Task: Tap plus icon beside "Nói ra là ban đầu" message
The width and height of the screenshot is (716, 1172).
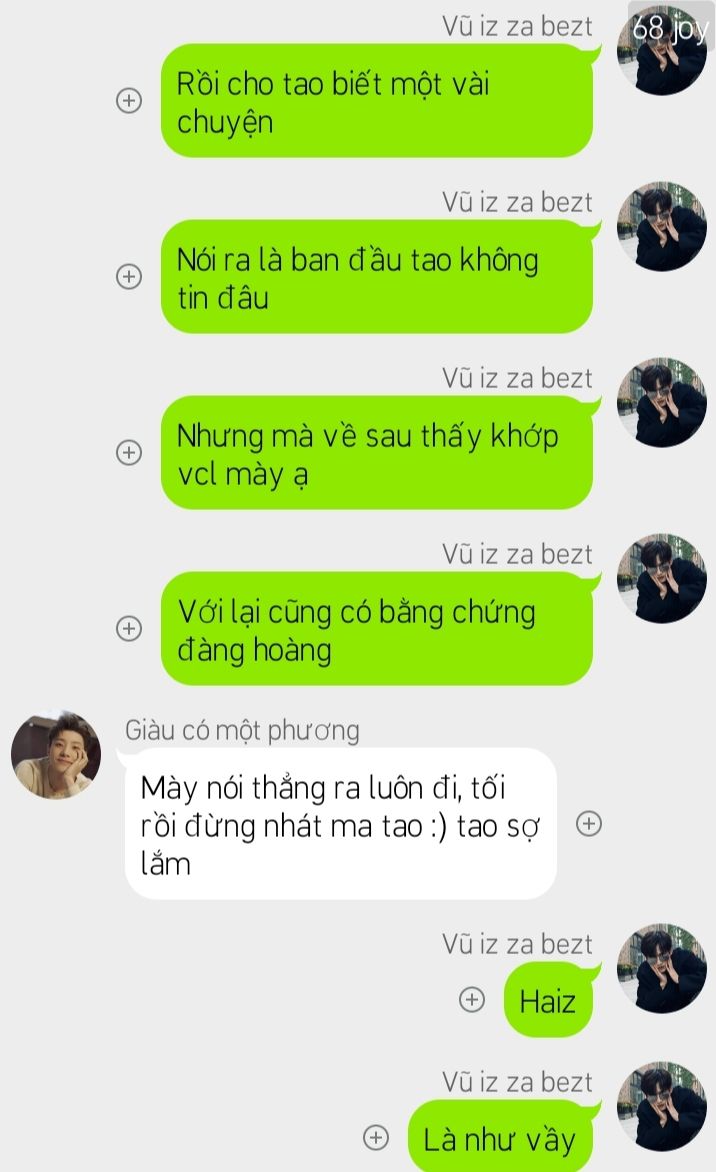Action: (129, 277)
